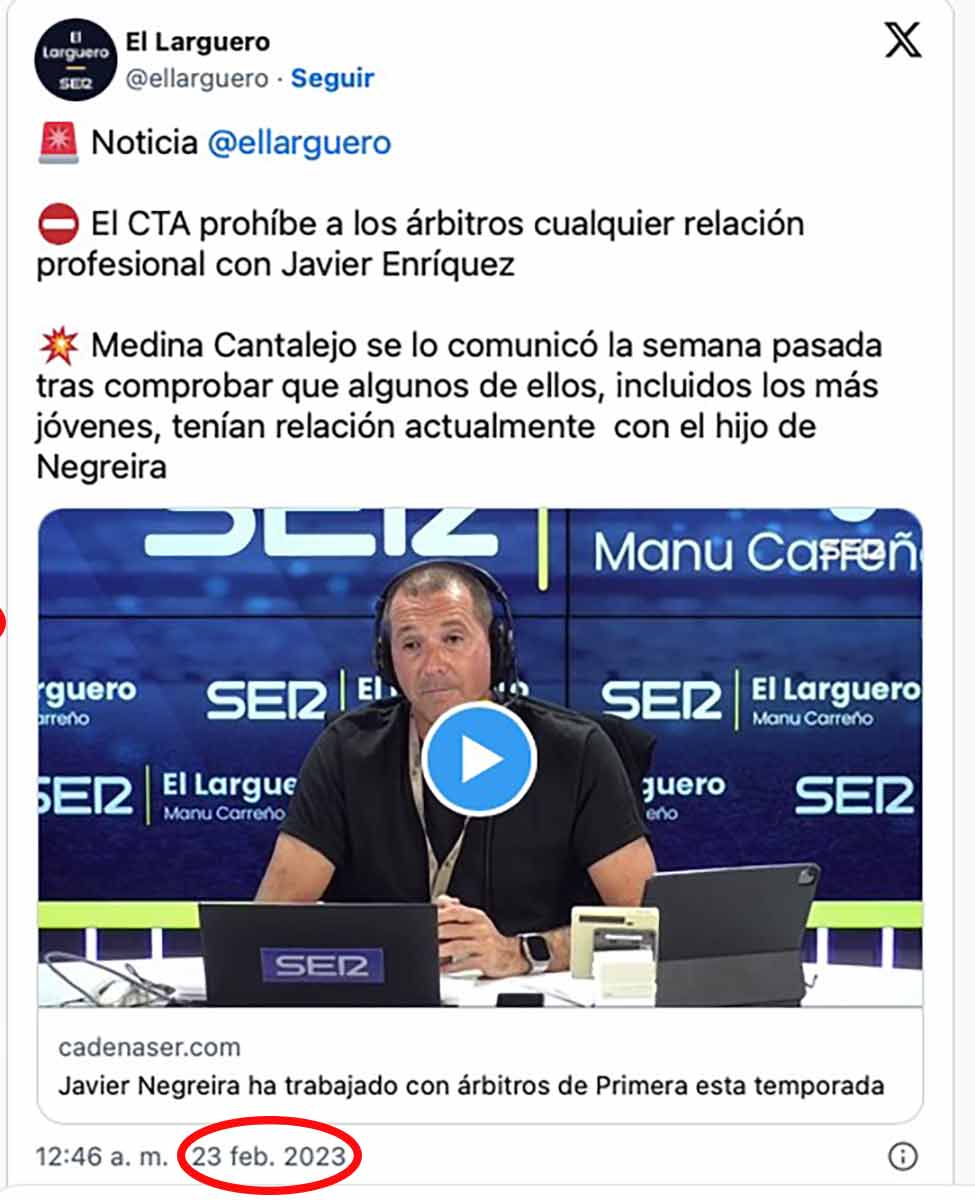Open the X logo in the tweet corner
Screen dimensions: 975x1200
903,40
